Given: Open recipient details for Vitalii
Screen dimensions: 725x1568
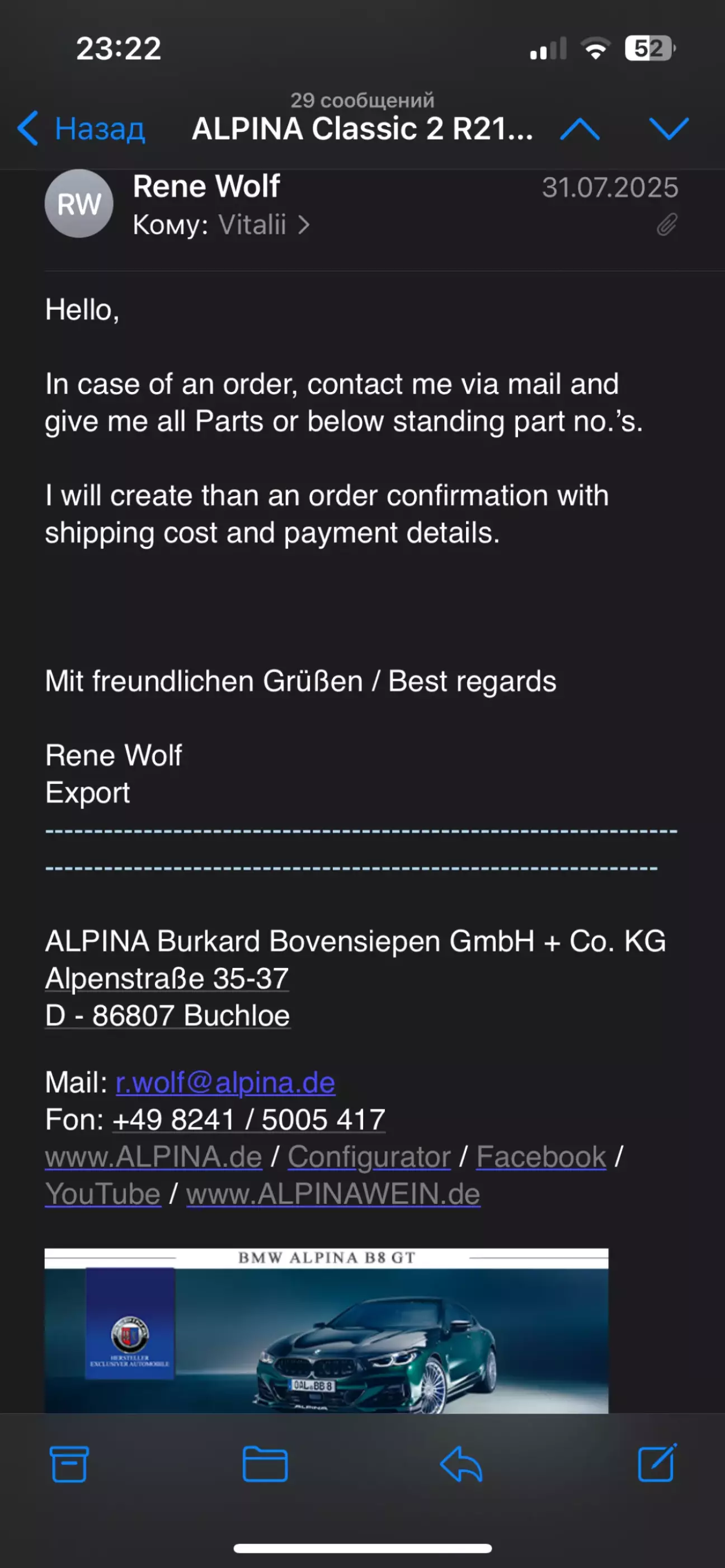Looking at the screenshot, I should coord(263,225).
